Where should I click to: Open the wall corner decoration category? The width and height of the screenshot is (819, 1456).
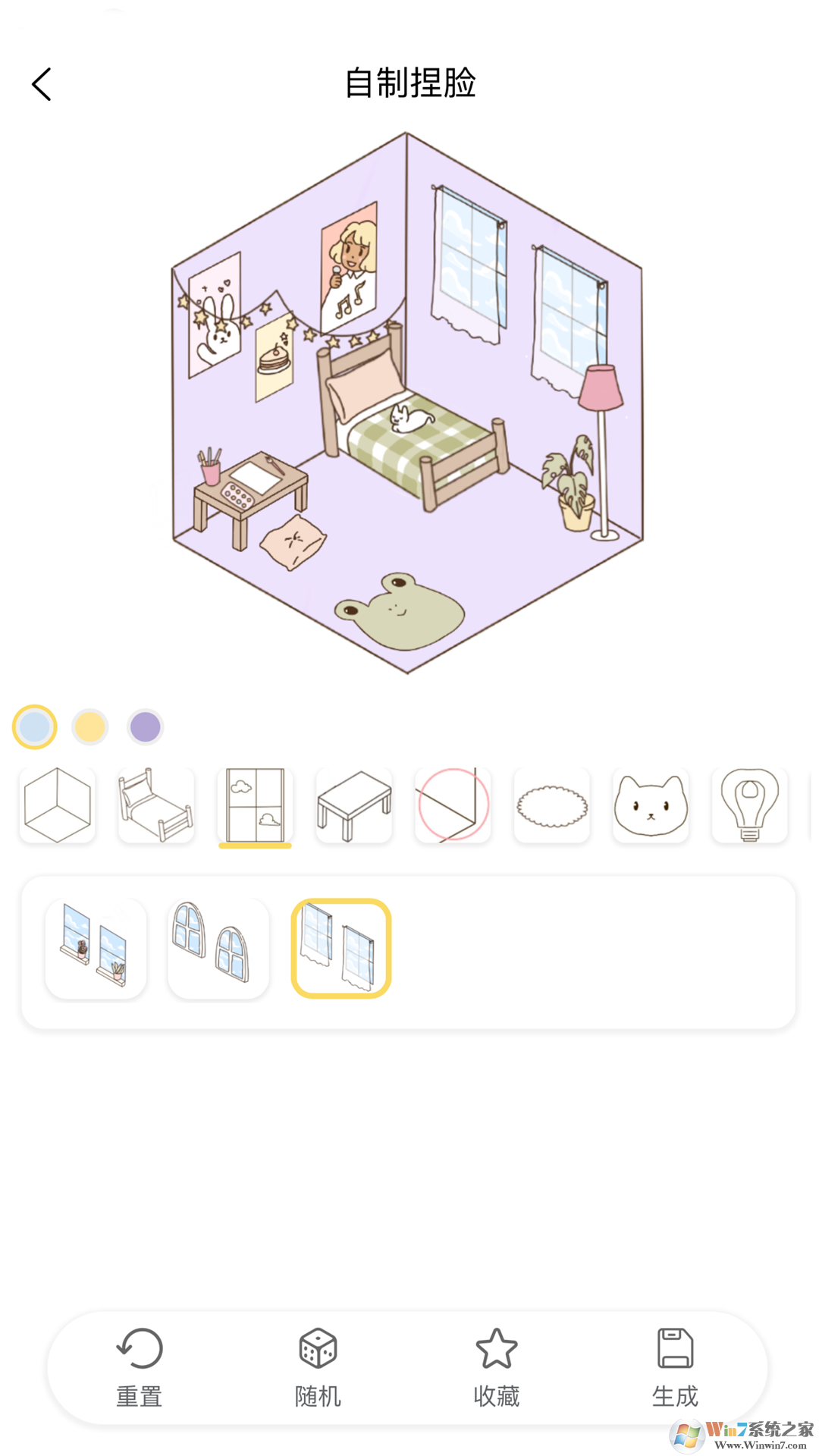tap(453, 805)
